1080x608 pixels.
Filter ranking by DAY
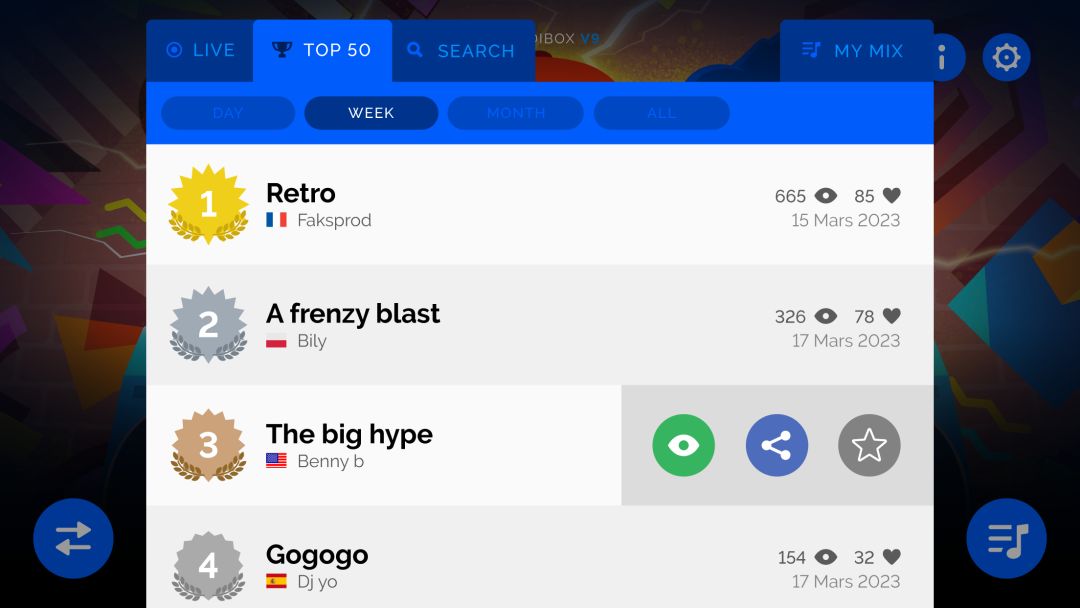point(228,113)
